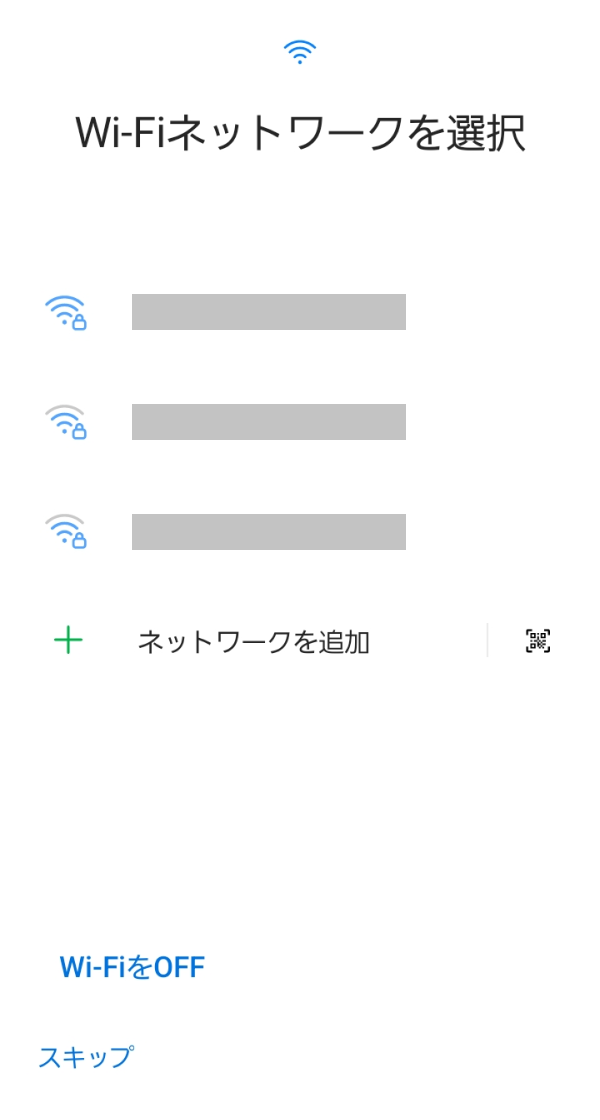Turn off Wi-Fi with Wi-FiをOFF

pyautogui.click(x=132, y=967)
